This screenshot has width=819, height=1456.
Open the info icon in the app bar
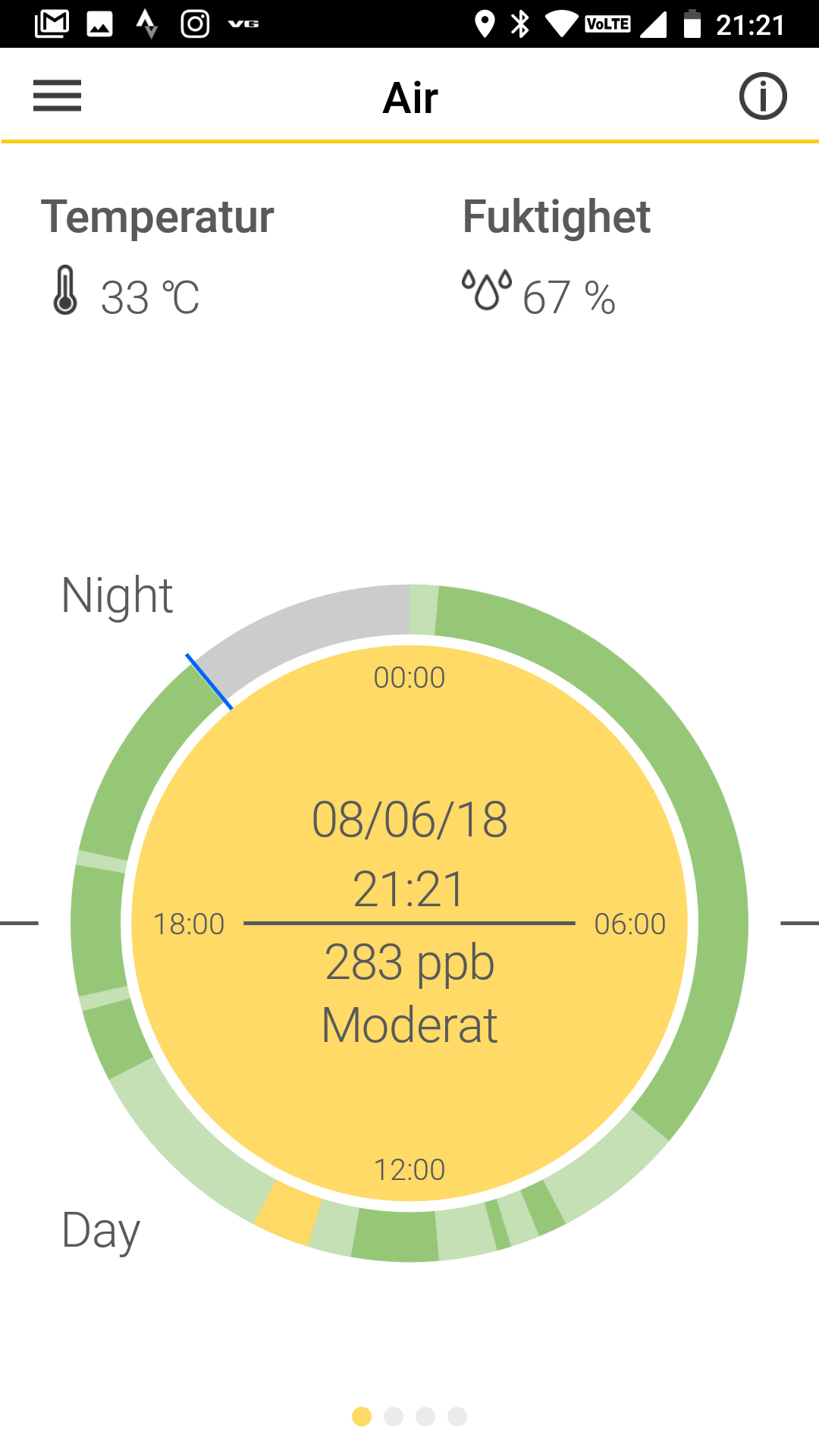(x=762, y=96)
